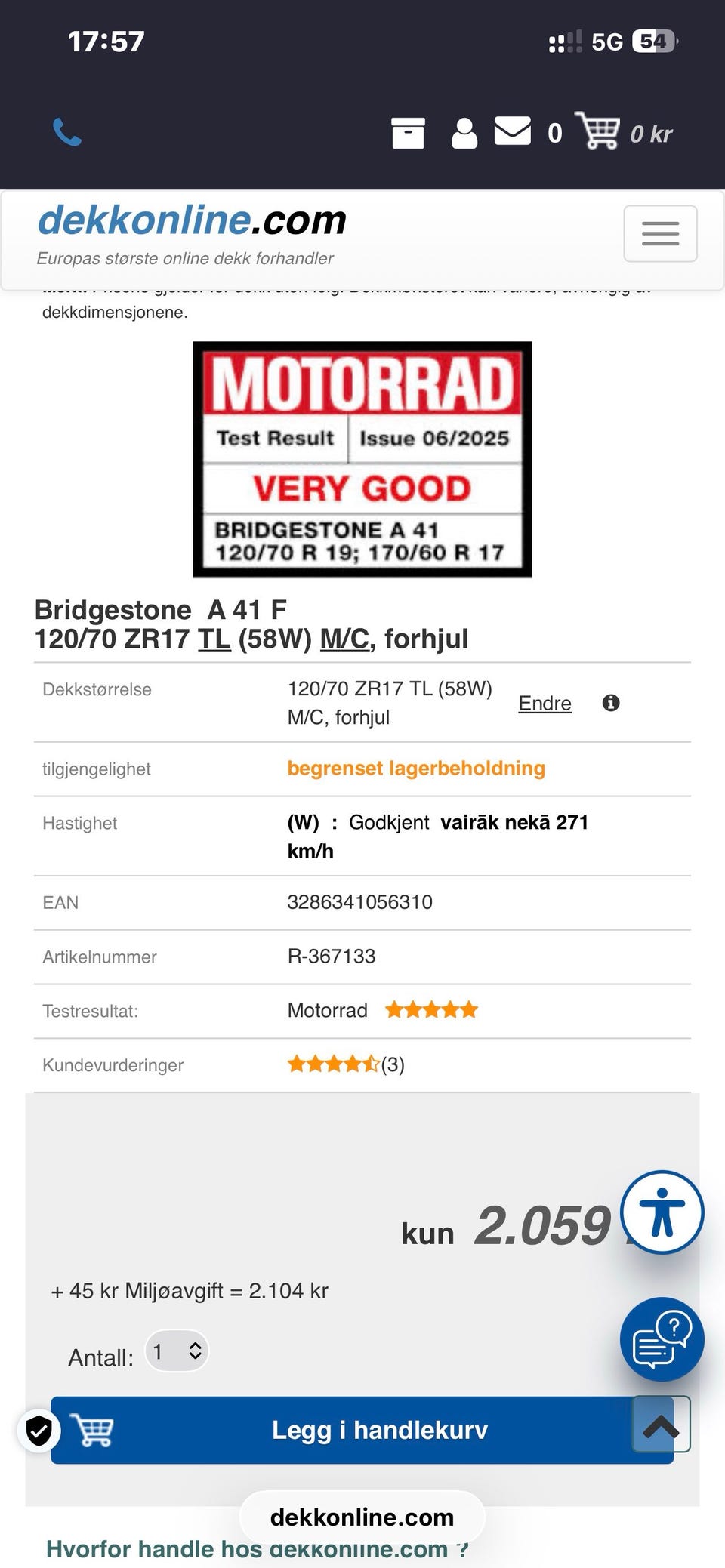
Task: Open the shopping cart showing 0 kr
Action: pyautogui.click(x=600, y=132)
